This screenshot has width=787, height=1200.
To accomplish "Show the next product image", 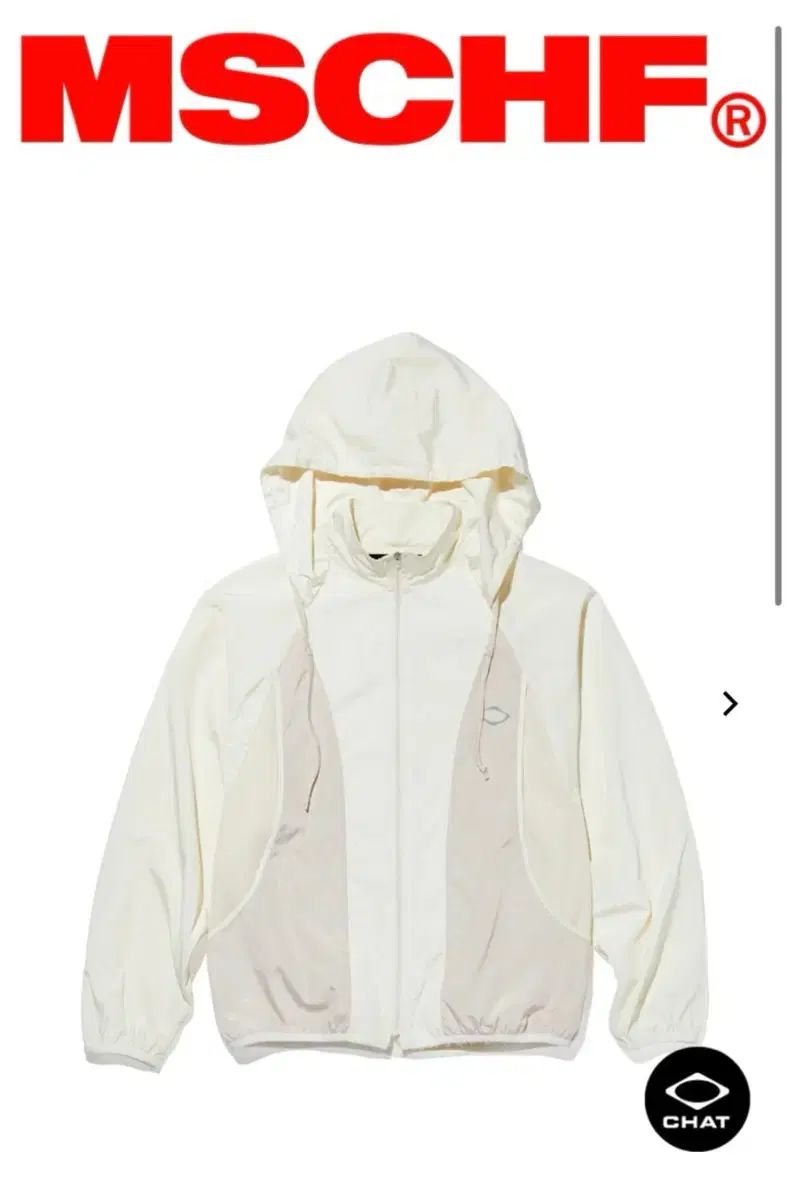I will 730,704.
